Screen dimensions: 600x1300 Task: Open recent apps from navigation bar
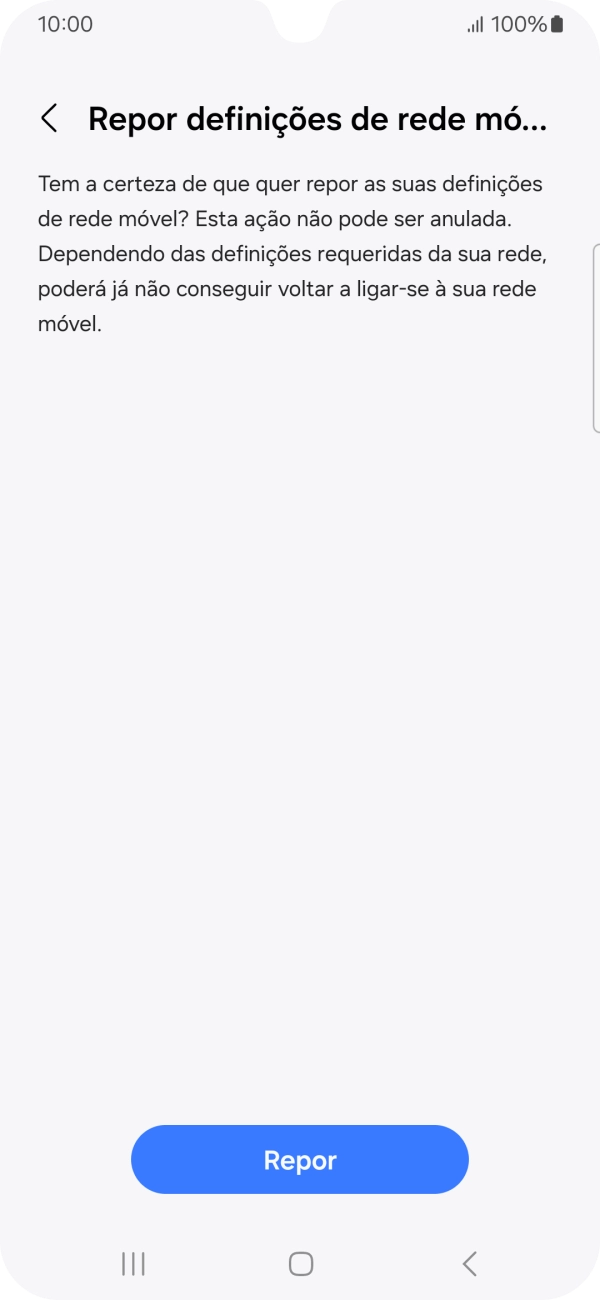point(133,1264)
